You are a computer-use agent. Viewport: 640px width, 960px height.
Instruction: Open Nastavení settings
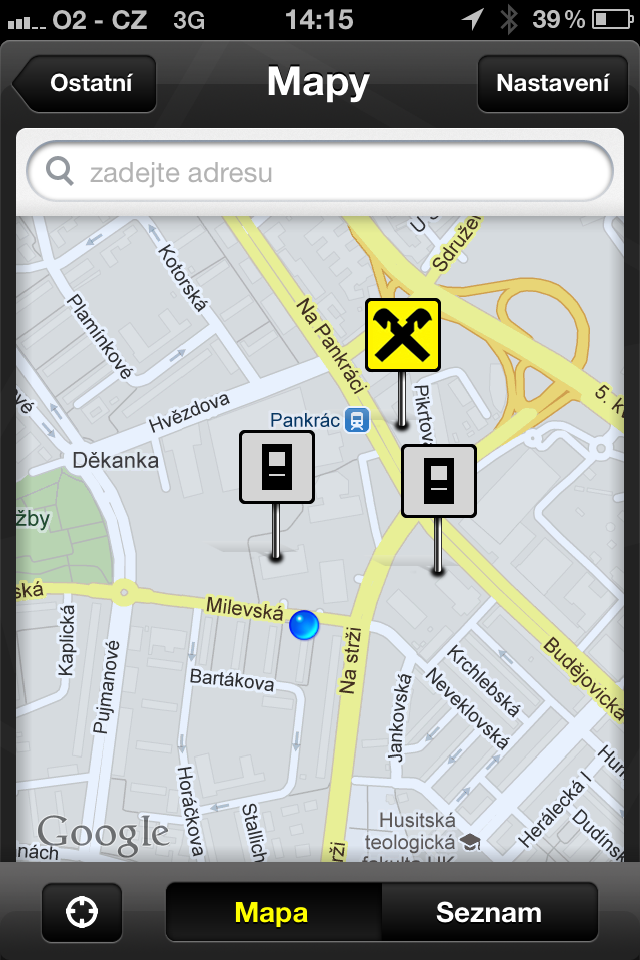tap(552, 83)
